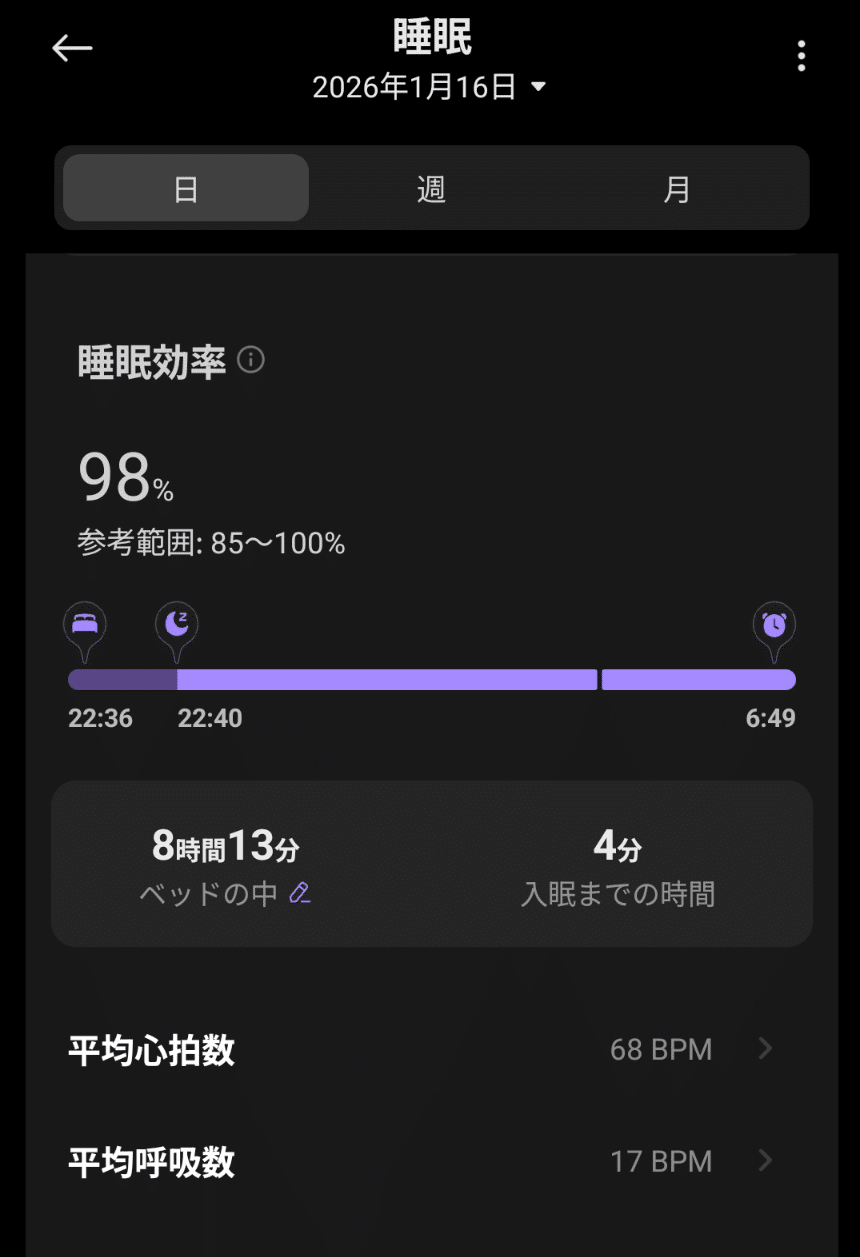The height and width of the screenshot is (1257, 860).
Task: Tap the sleep timeline progress bar
Action: [x=430, y=679]
